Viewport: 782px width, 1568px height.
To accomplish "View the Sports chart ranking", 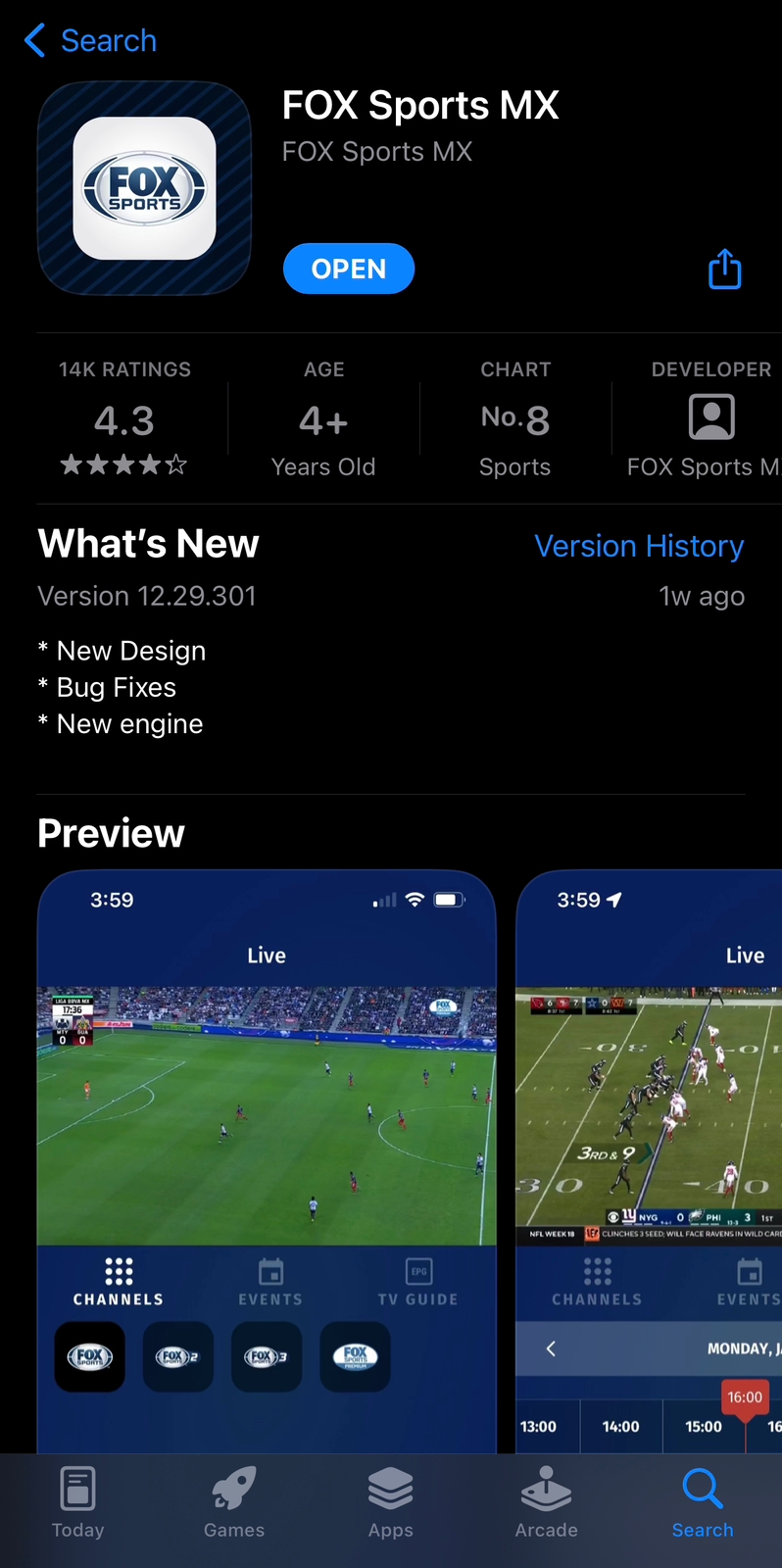I will click(514, 421).
